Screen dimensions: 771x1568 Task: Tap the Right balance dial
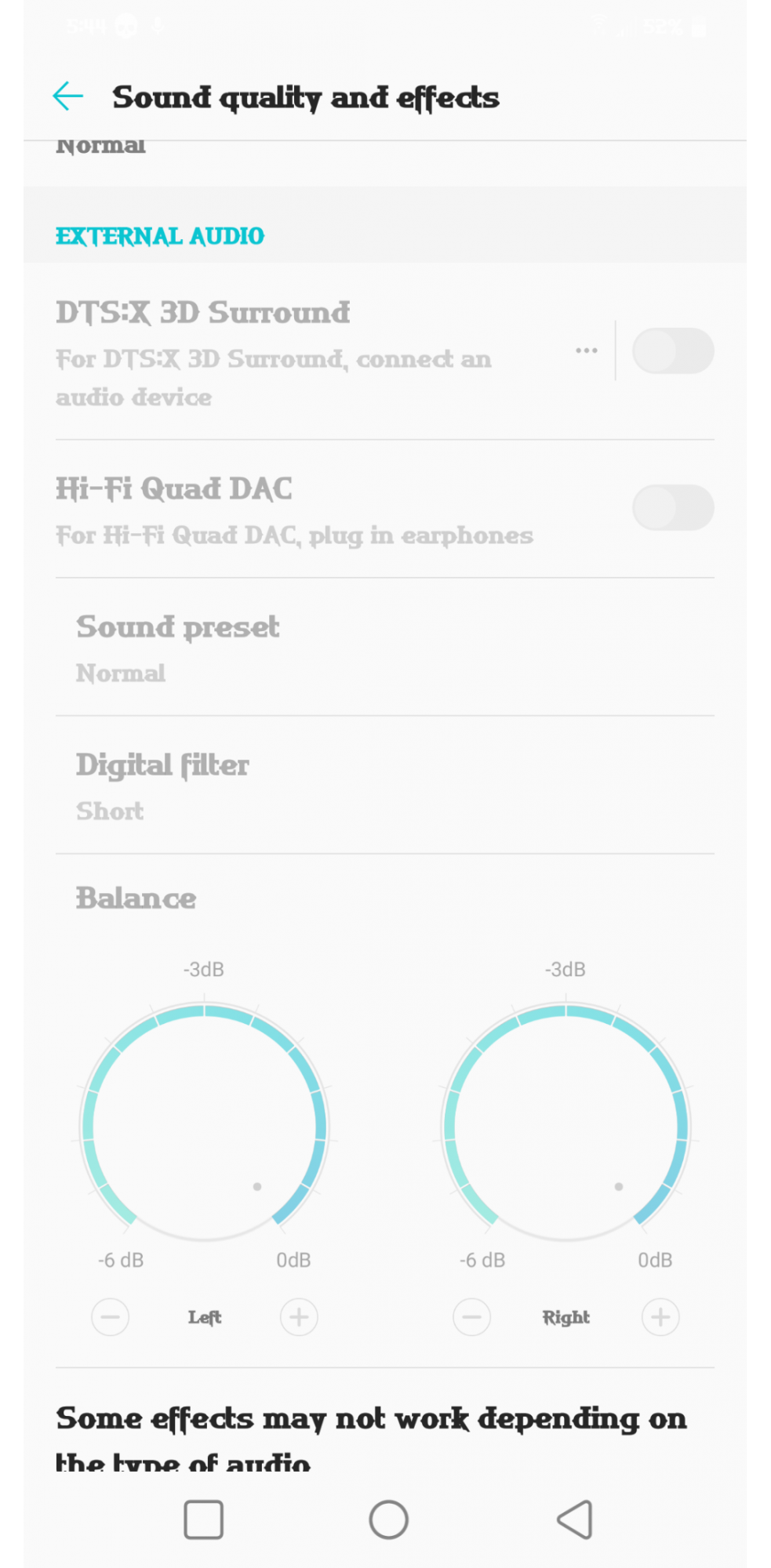566,1125
